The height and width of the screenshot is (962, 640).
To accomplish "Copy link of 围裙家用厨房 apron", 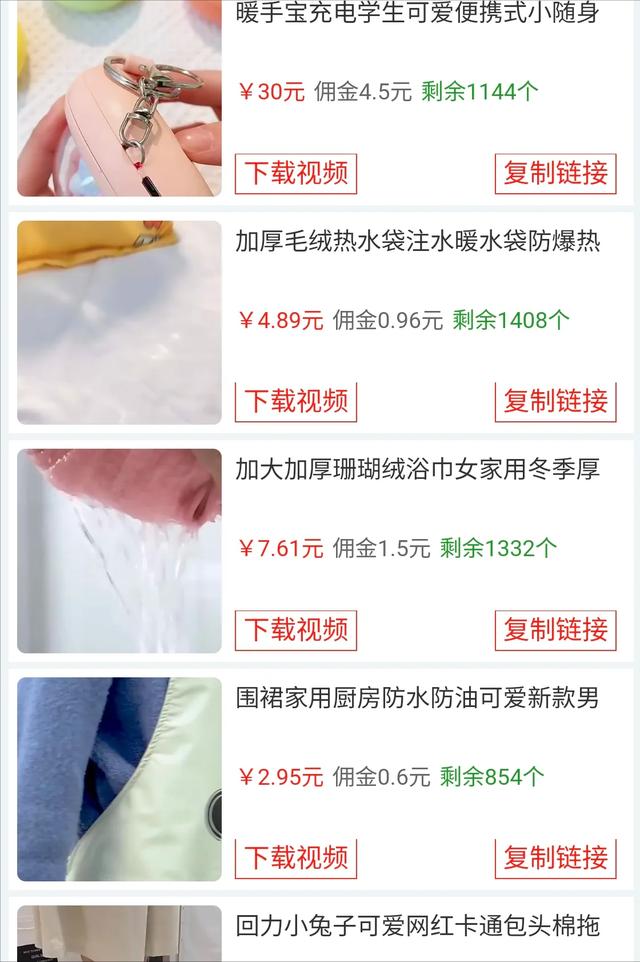I will point(555,858).
